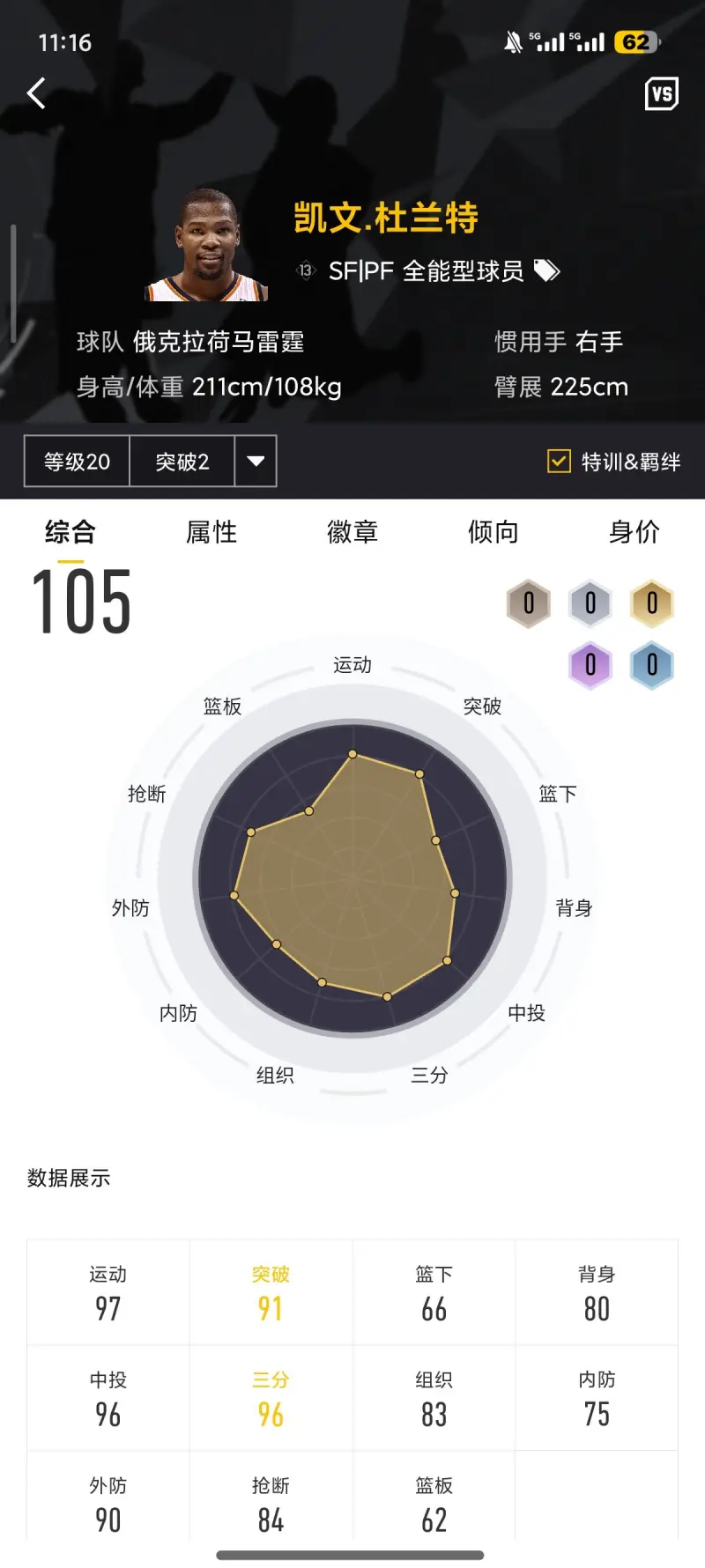Go back using the arrow icon
705x1568 pixels.
click(36, 92)
